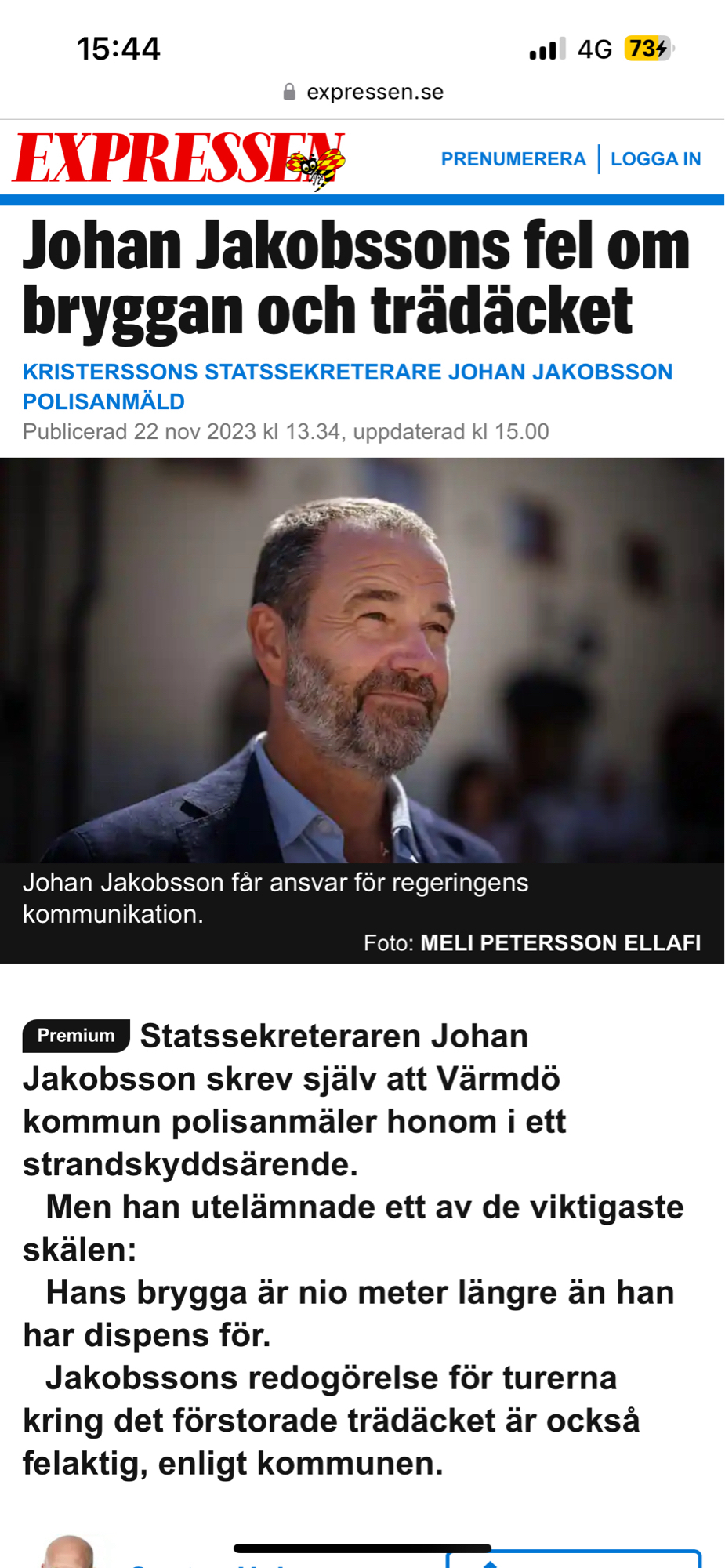
Task: Tap Logga in to sign in
Action: (x=655, y=159)
